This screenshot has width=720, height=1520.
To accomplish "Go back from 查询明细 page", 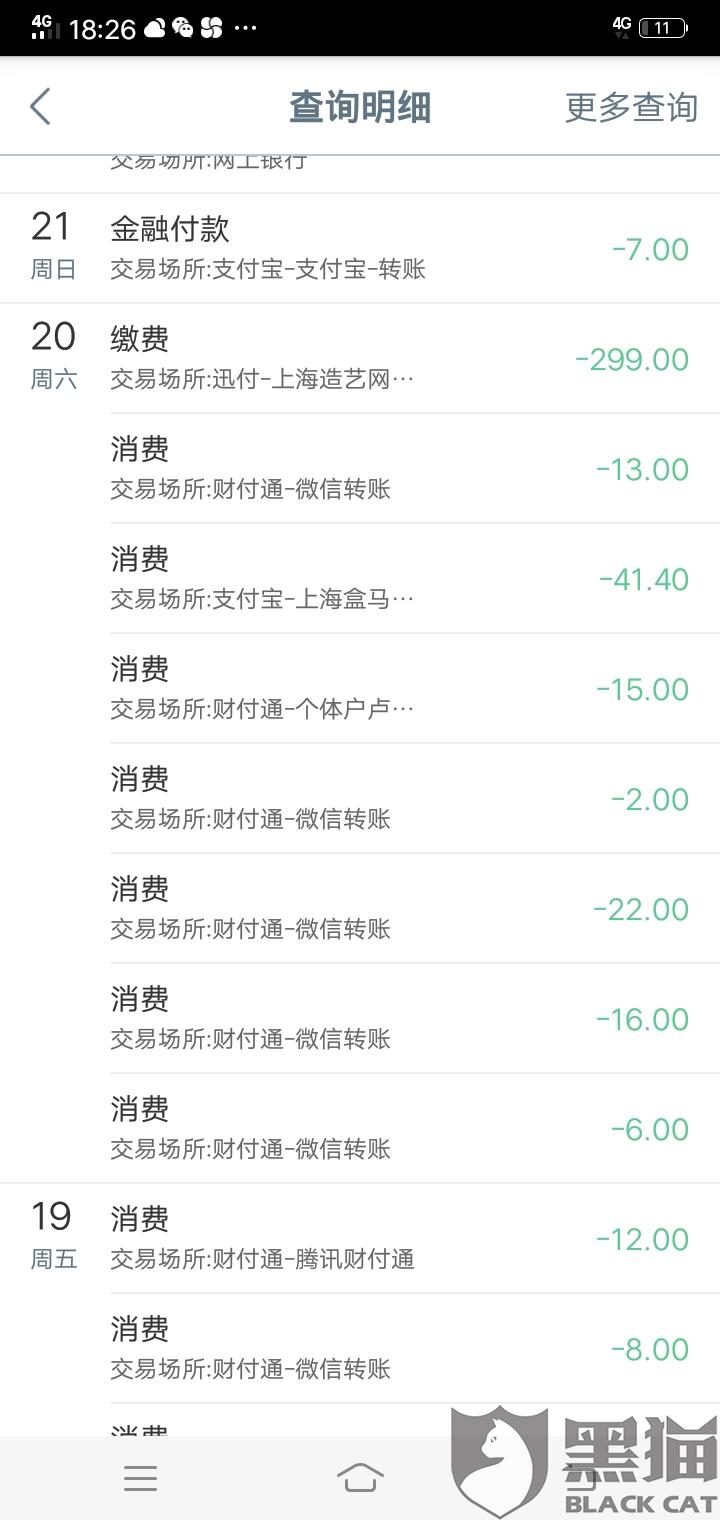I will point(40,106).
